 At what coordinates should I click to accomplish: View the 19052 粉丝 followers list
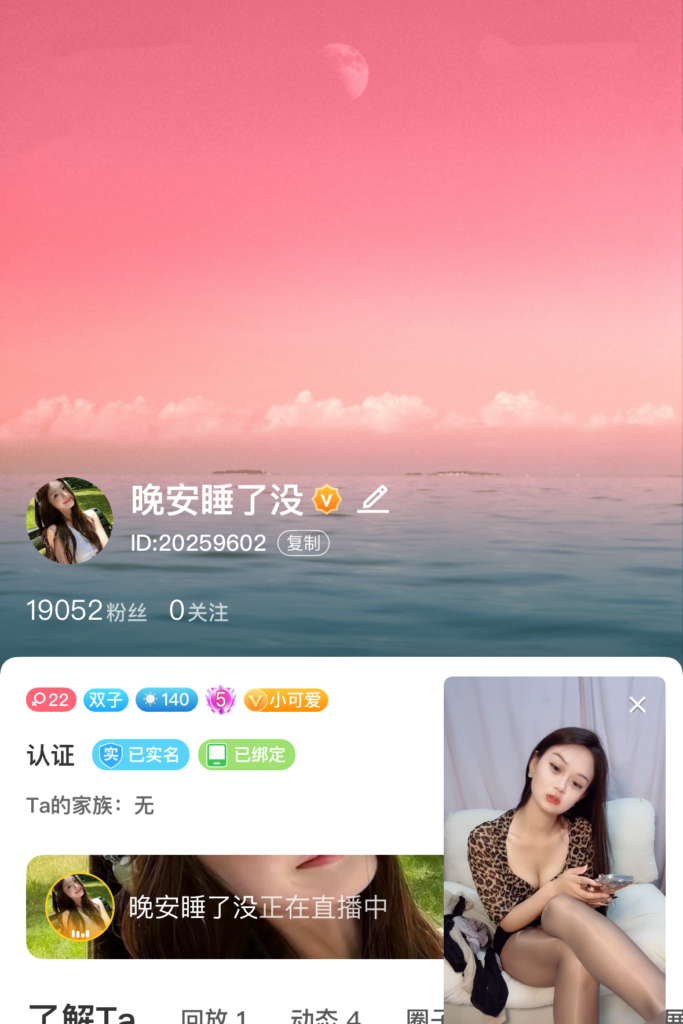click(86, 611)
